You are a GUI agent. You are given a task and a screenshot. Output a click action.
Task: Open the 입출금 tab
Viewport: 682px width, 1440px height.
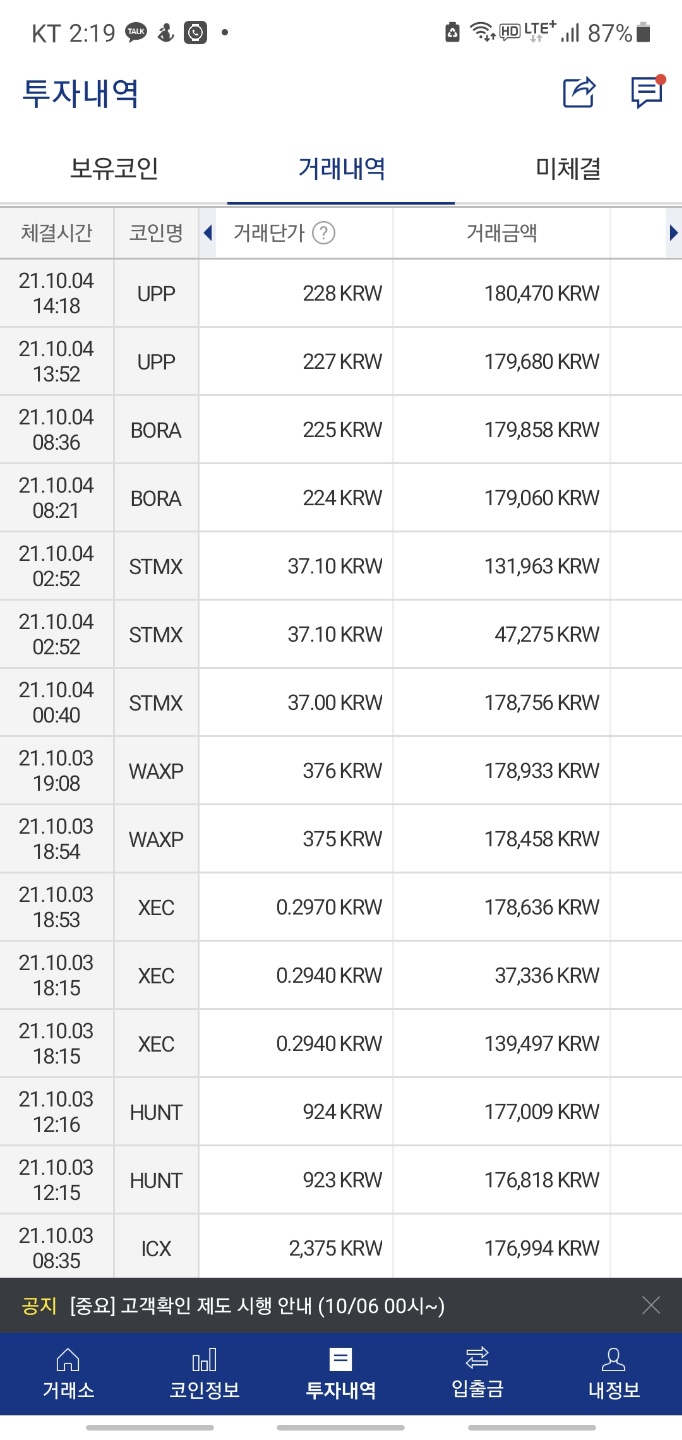click(477, 1375)
